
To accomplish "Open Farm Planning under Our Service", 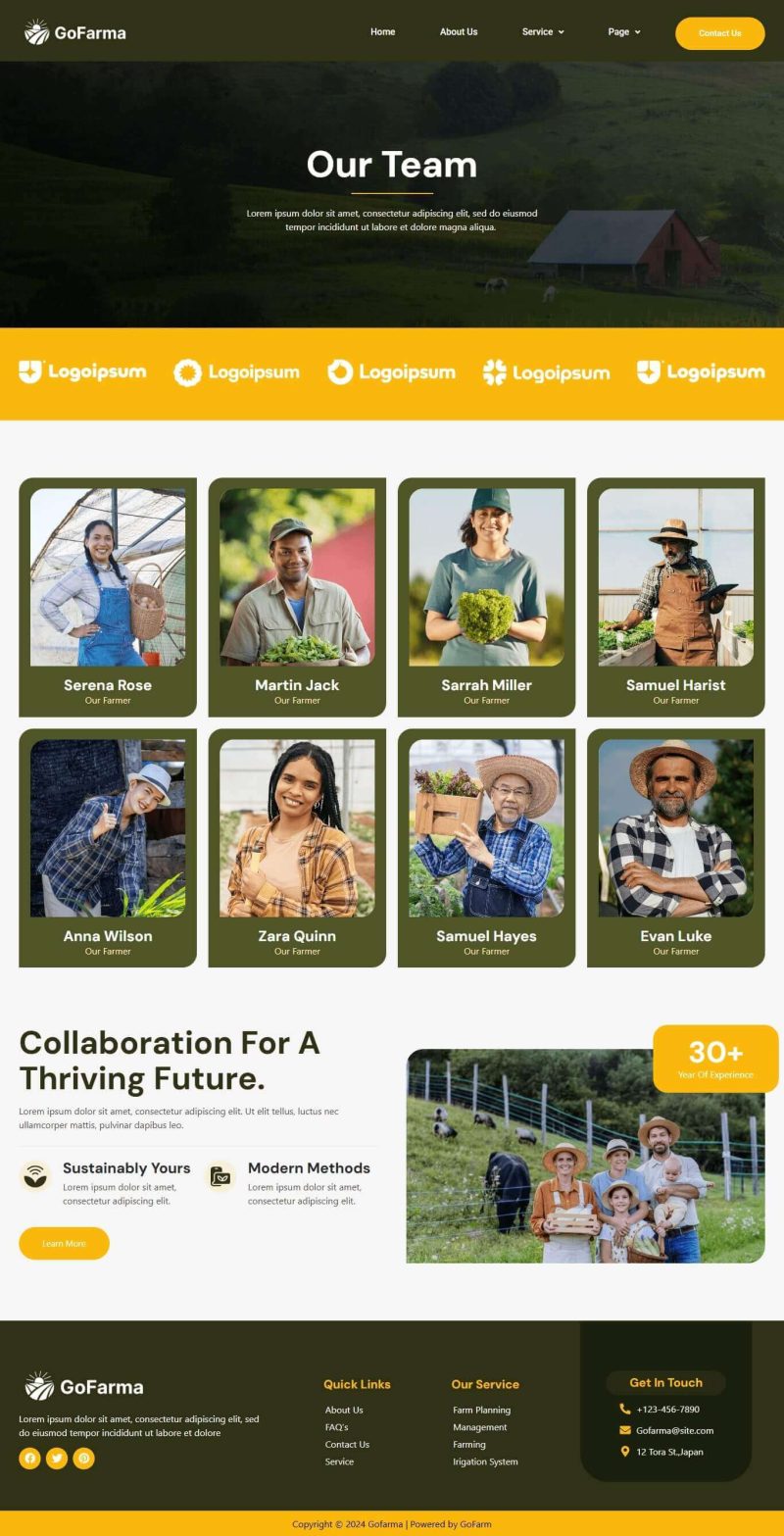I will coord(481,1410).
